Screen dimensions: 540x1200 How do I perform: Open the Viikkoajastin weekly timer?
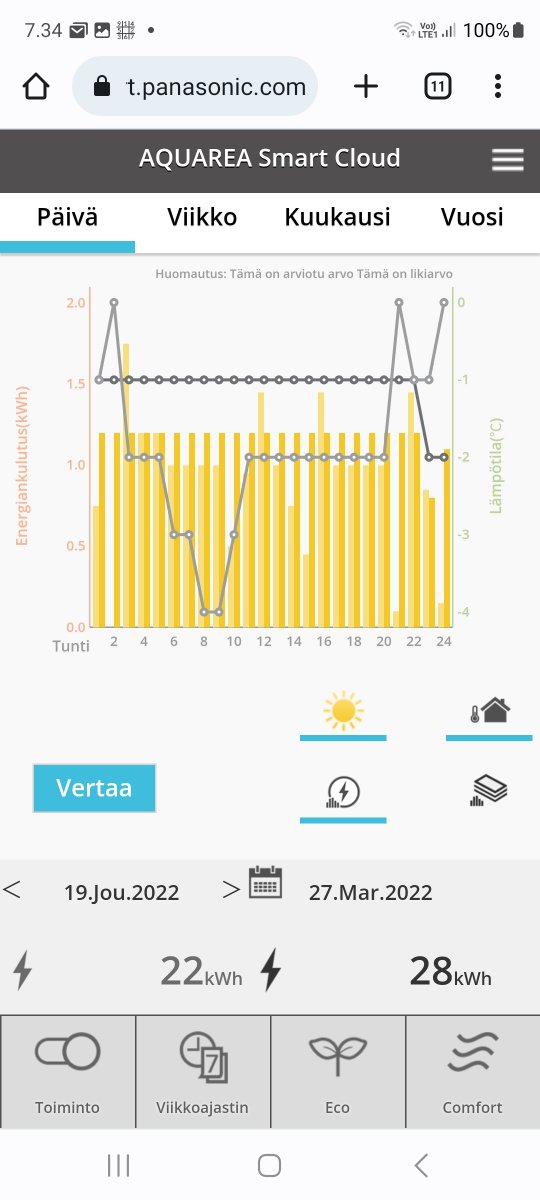202,1072
